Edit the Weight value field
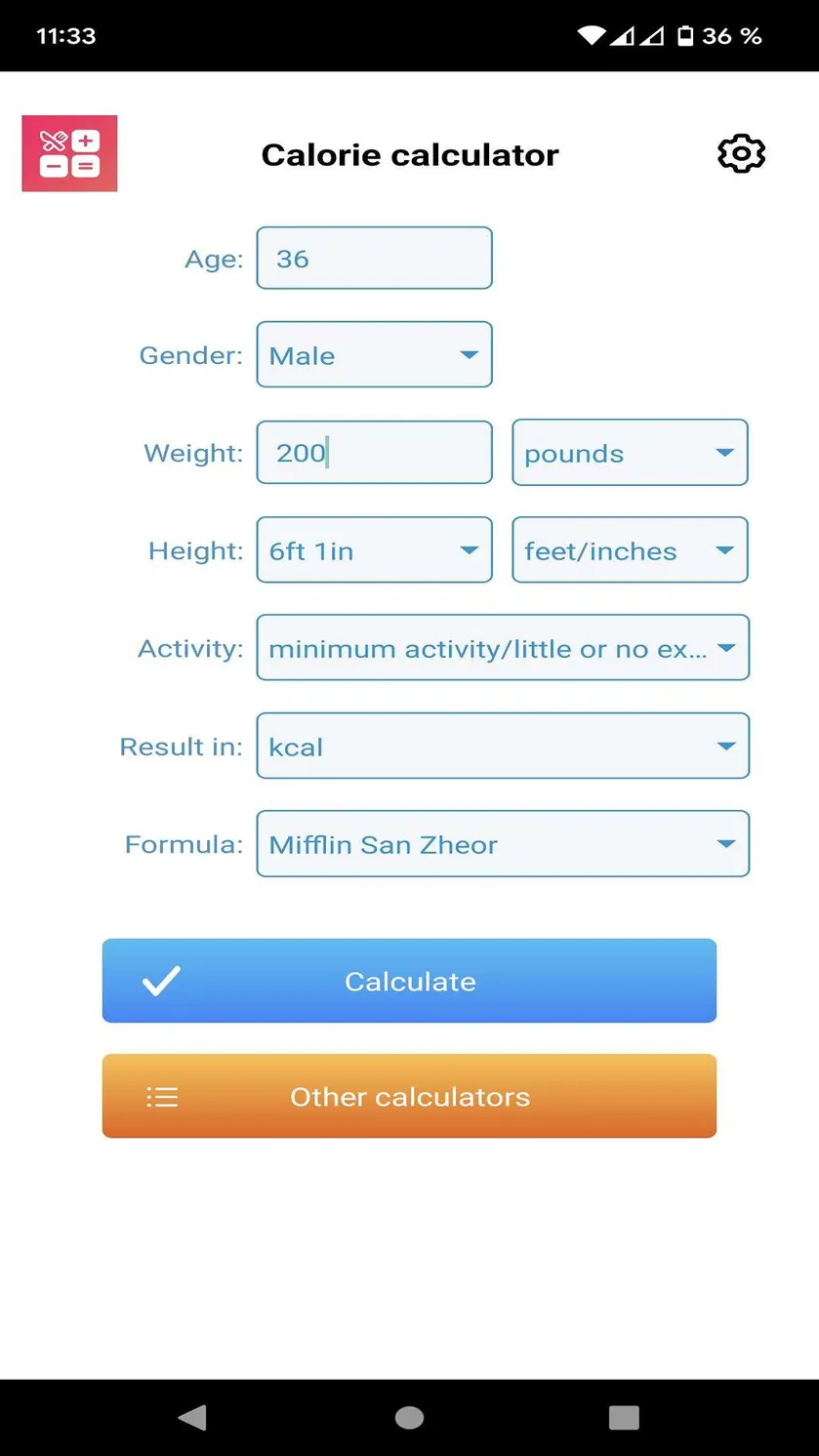Screen dimensions: 819x1456 [x=374, y=453]
